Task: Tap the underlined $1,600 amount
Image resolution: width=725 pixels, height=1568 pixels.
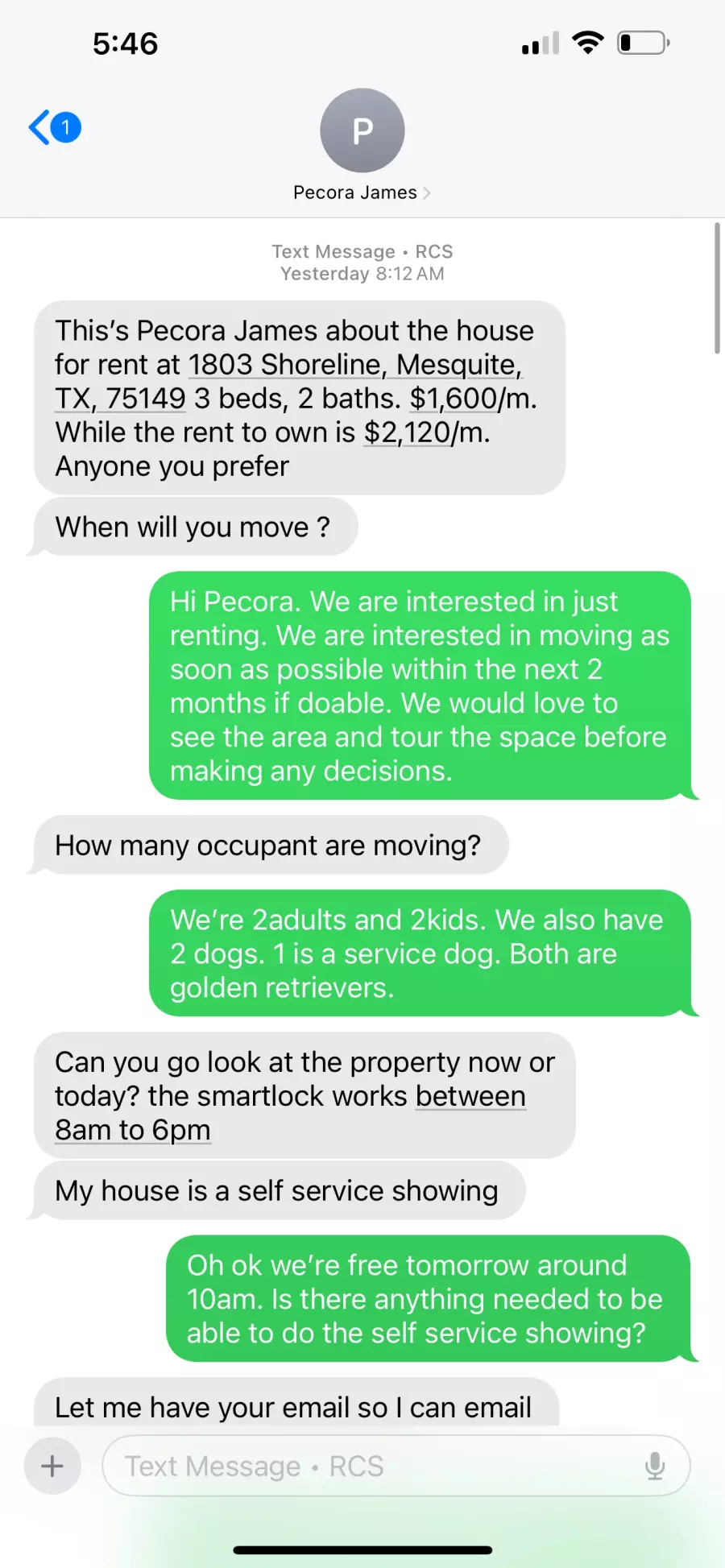Action: (x=454, y=399)
